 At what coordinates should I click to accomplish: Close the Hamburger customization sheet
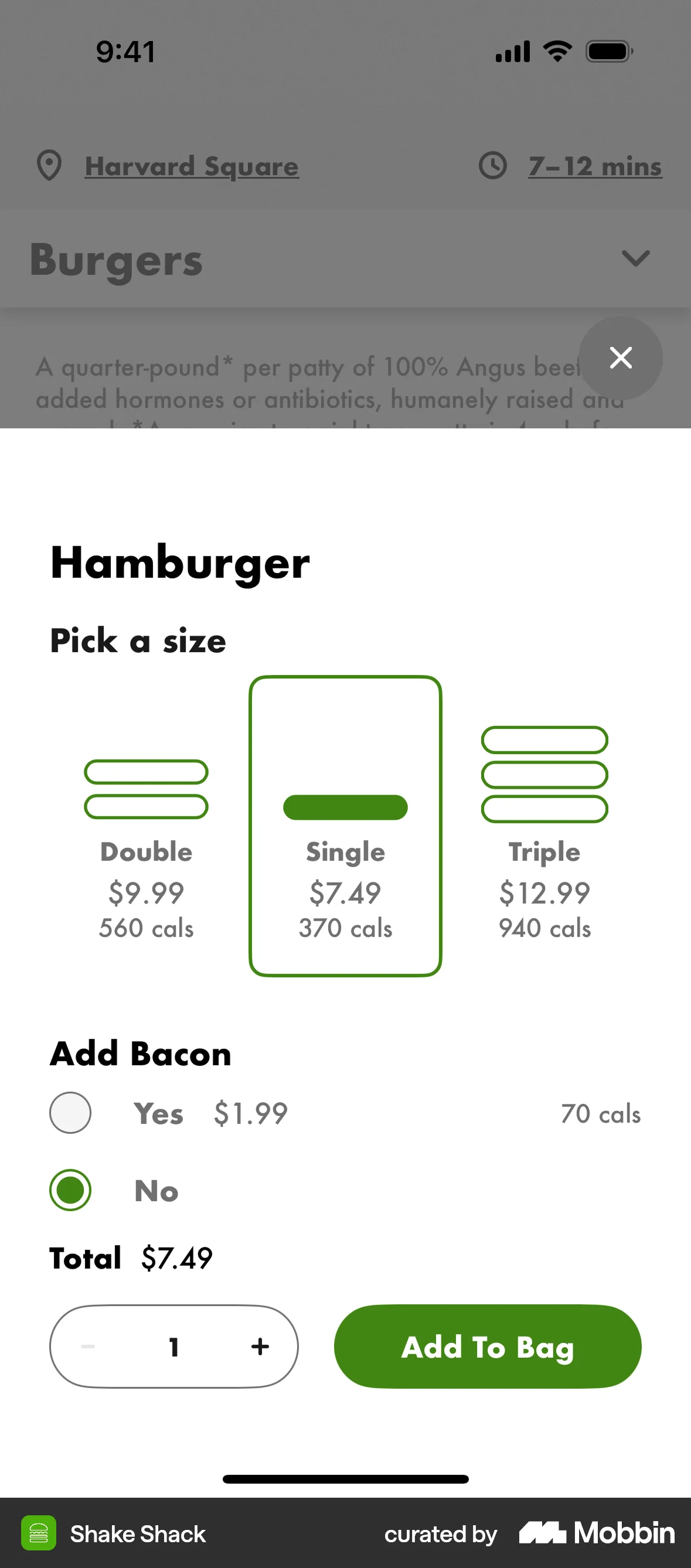click(621, 358)
